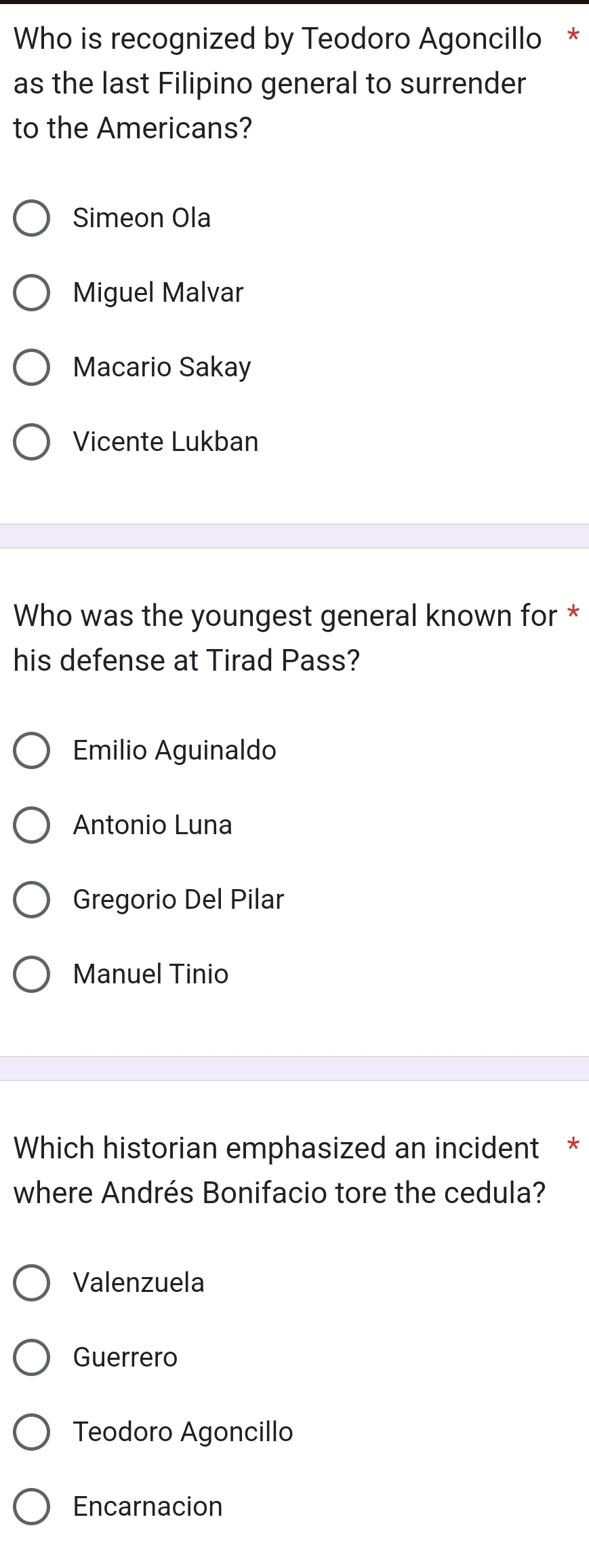The height and width of the screenshot is (1568, 589).
Task: Select Emilio Aguinaldo for Tirad Pass question
Action: (31, 751)
